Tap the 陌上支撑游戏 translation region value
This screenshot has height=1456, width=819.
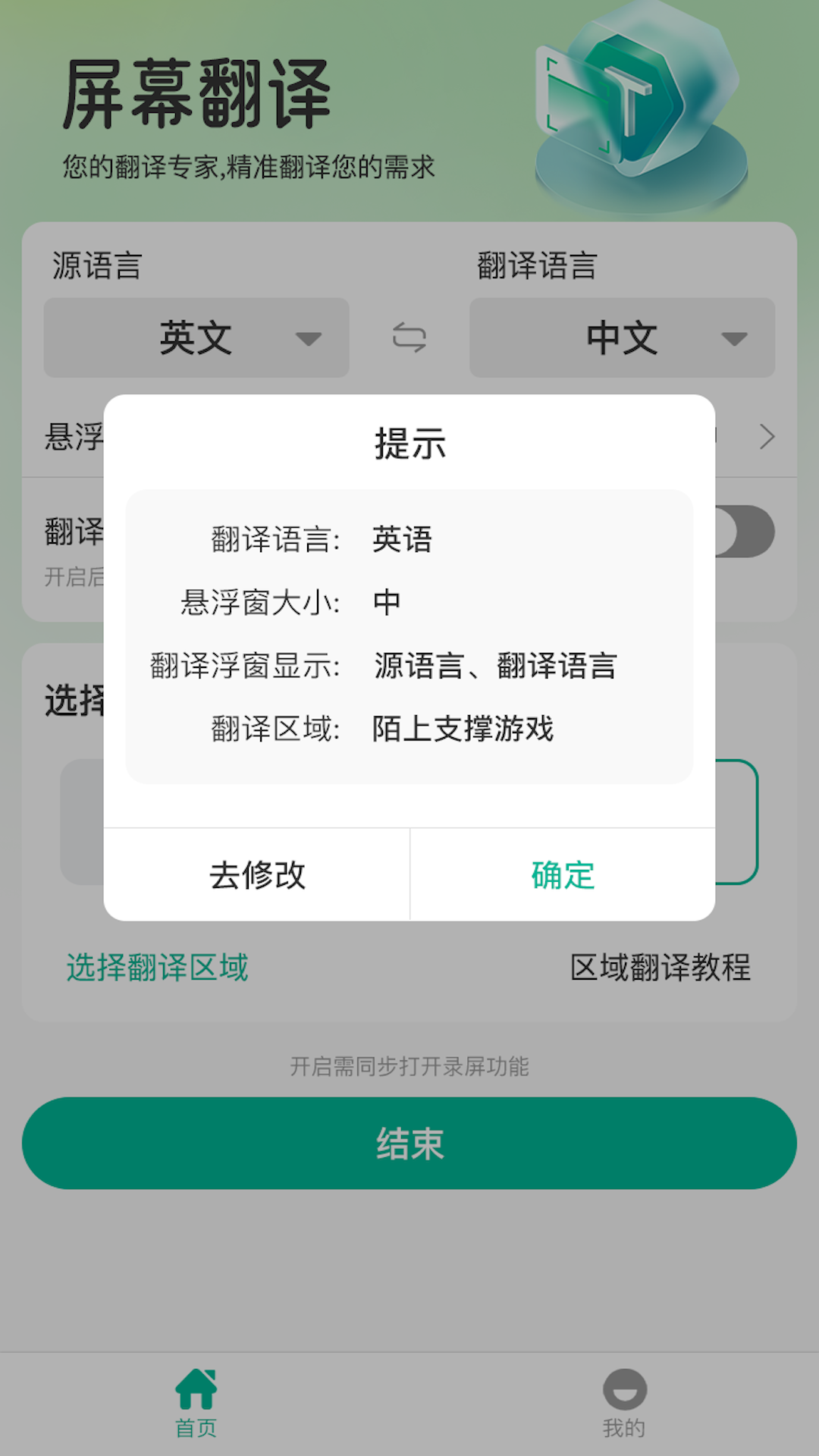coord(463,730)
